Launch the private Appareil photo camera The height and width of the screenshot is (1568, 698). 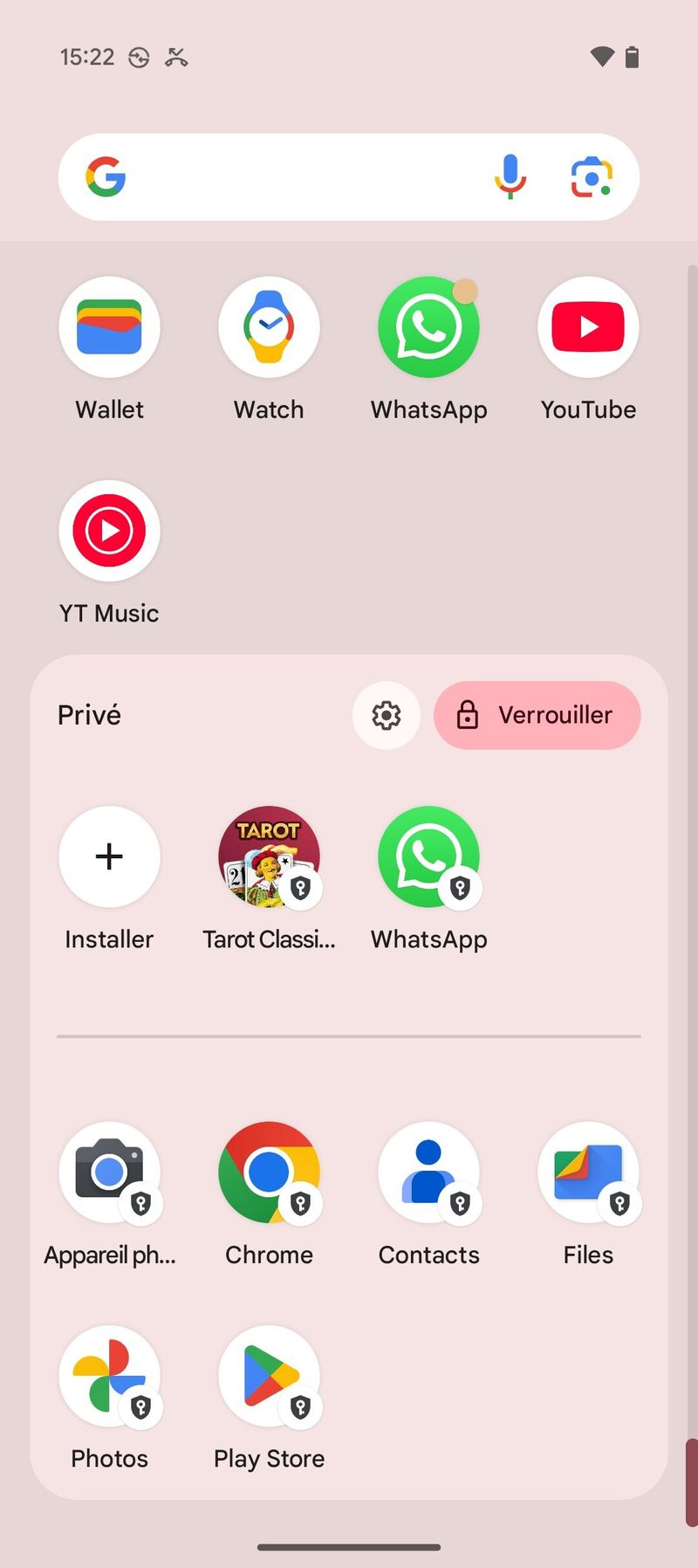click(x=109, y=1173)
